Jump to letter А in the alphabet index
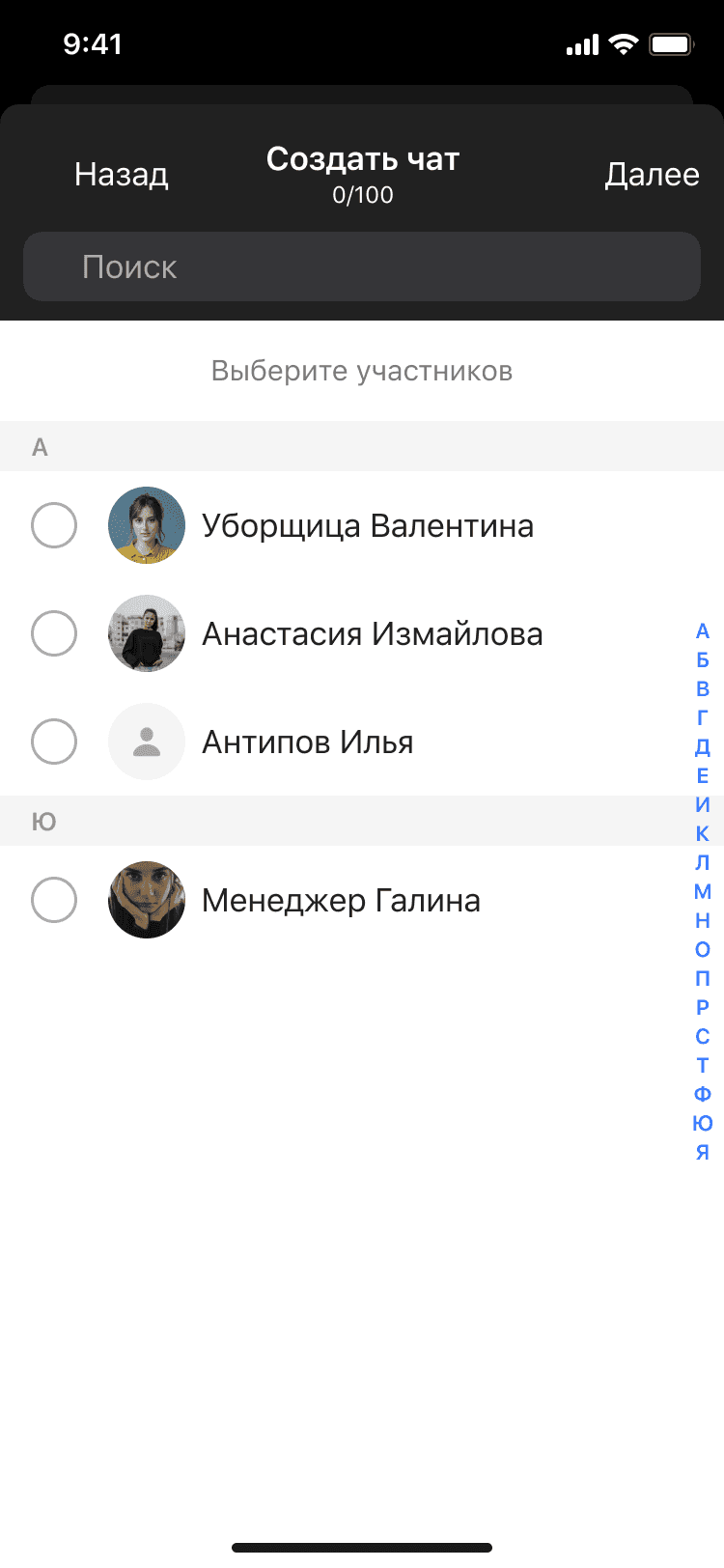The width and height of the screenshot is (724, 1568). (x=702, y=630)
